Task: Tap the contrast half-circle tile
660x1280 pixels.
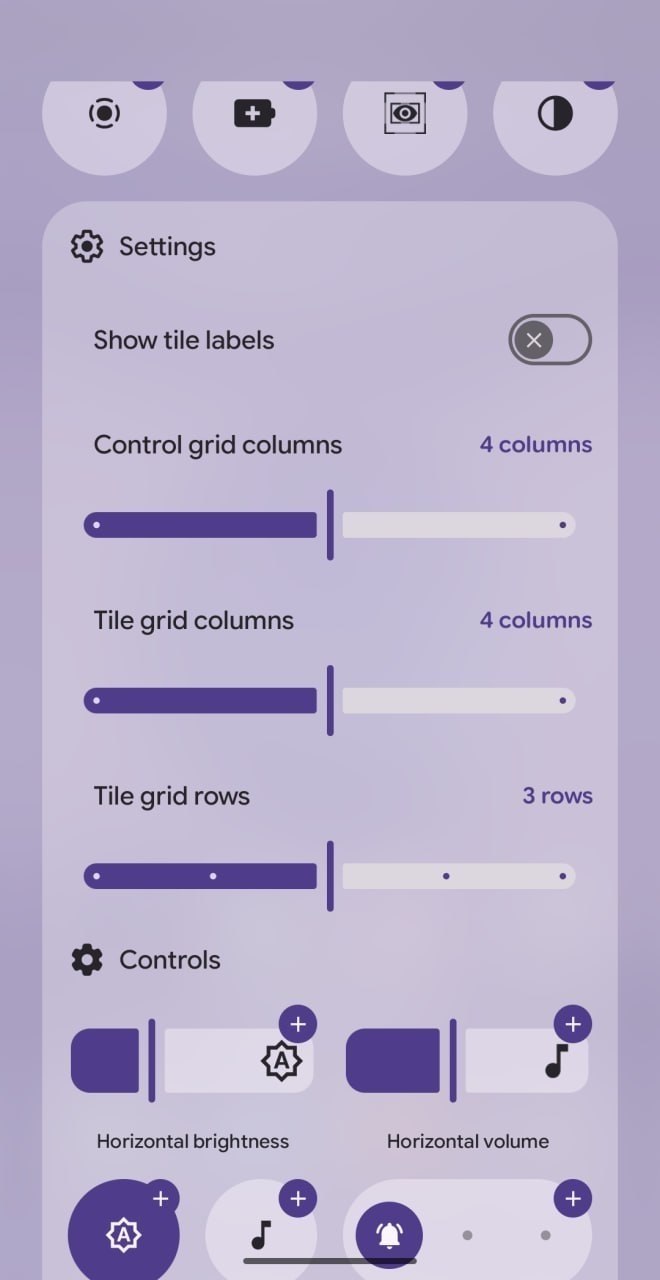Action: (x=555, y=114)
